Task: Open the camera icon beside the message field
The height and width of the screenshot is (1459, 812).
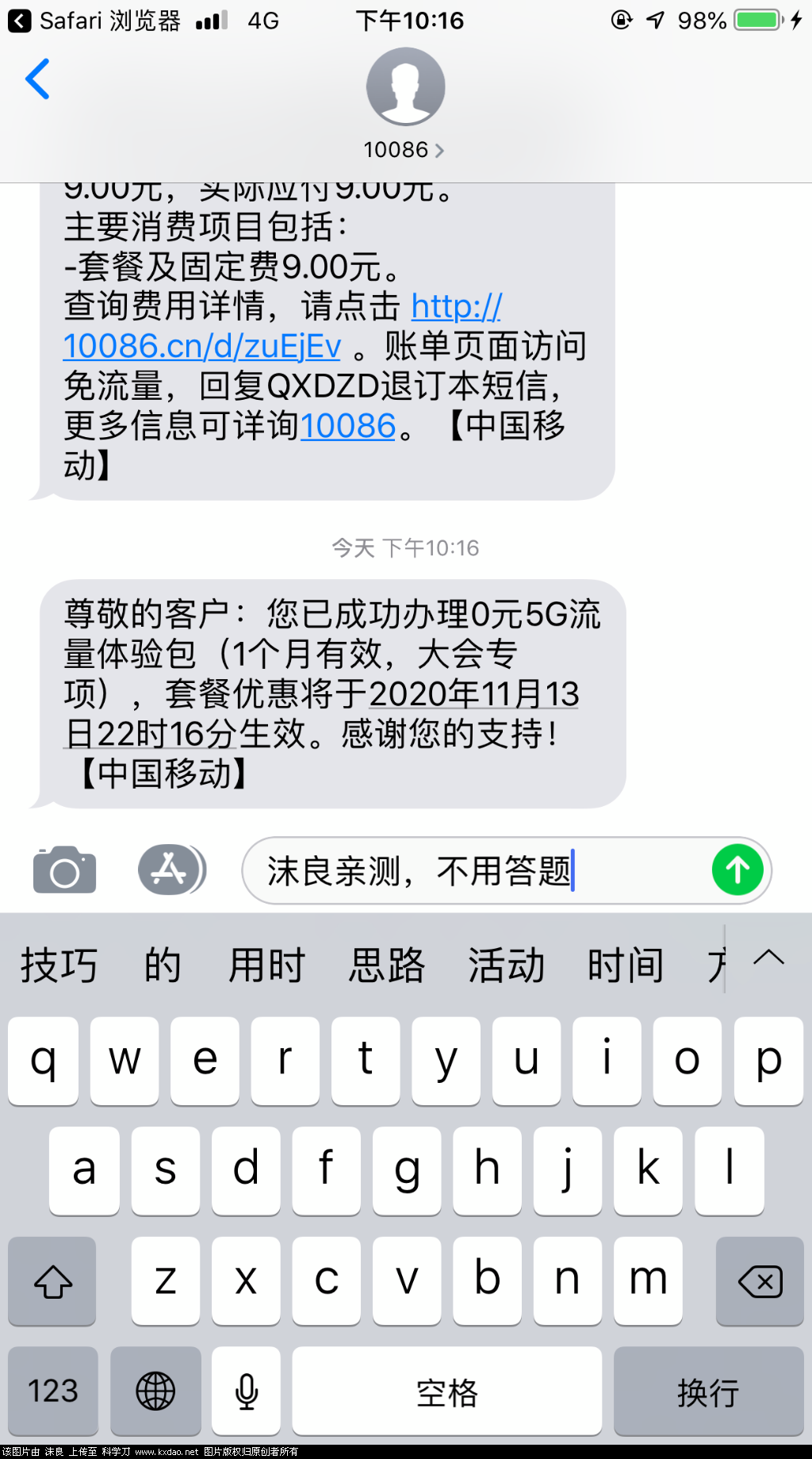Action: (64, 870)
